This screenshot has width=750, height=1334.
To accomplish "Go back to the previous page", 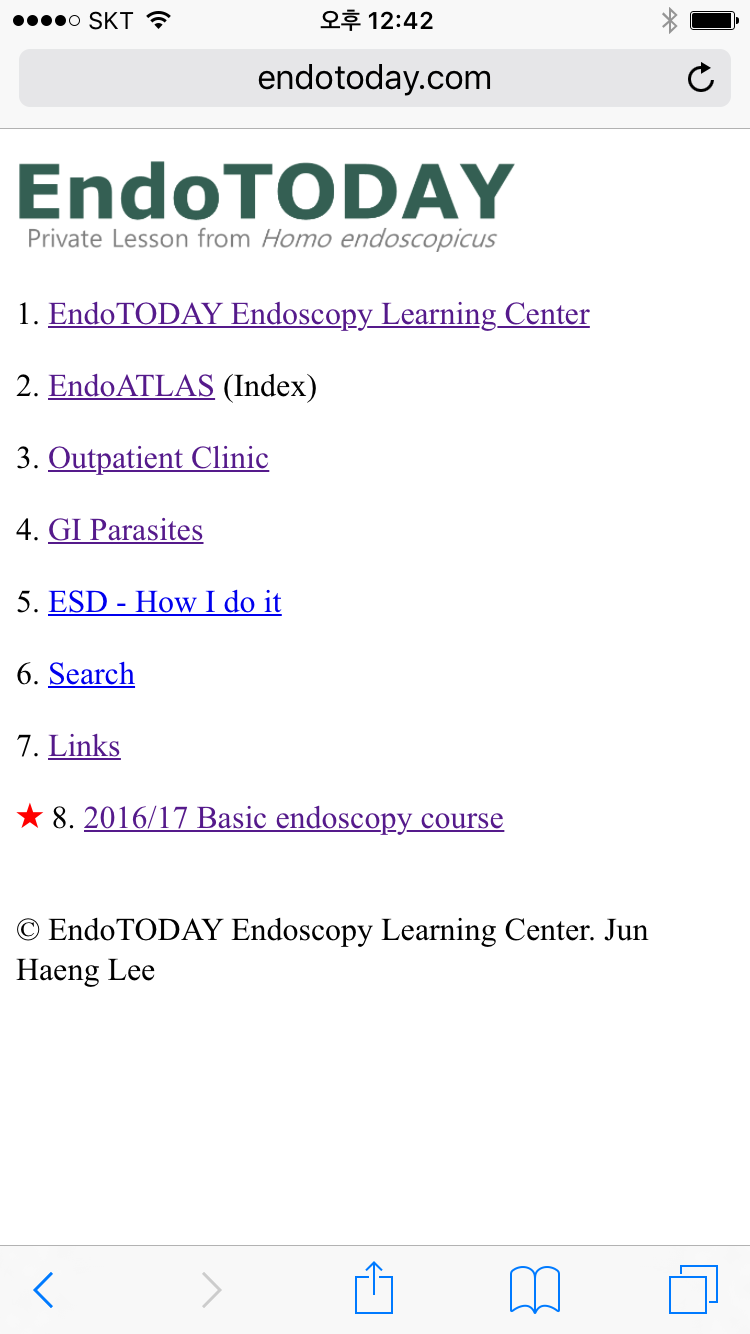I will click(43, 1290).
